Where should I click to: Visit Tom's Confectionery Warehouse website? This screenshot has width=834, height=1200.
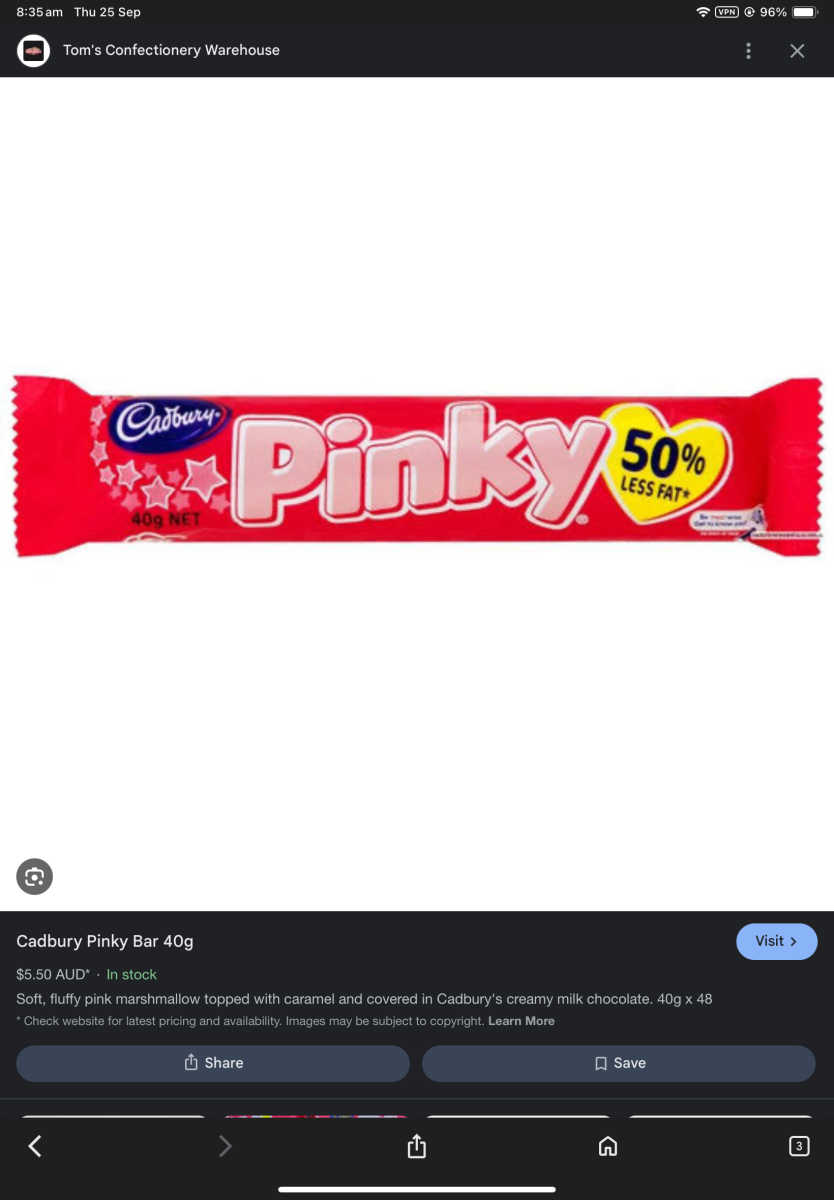776,941
